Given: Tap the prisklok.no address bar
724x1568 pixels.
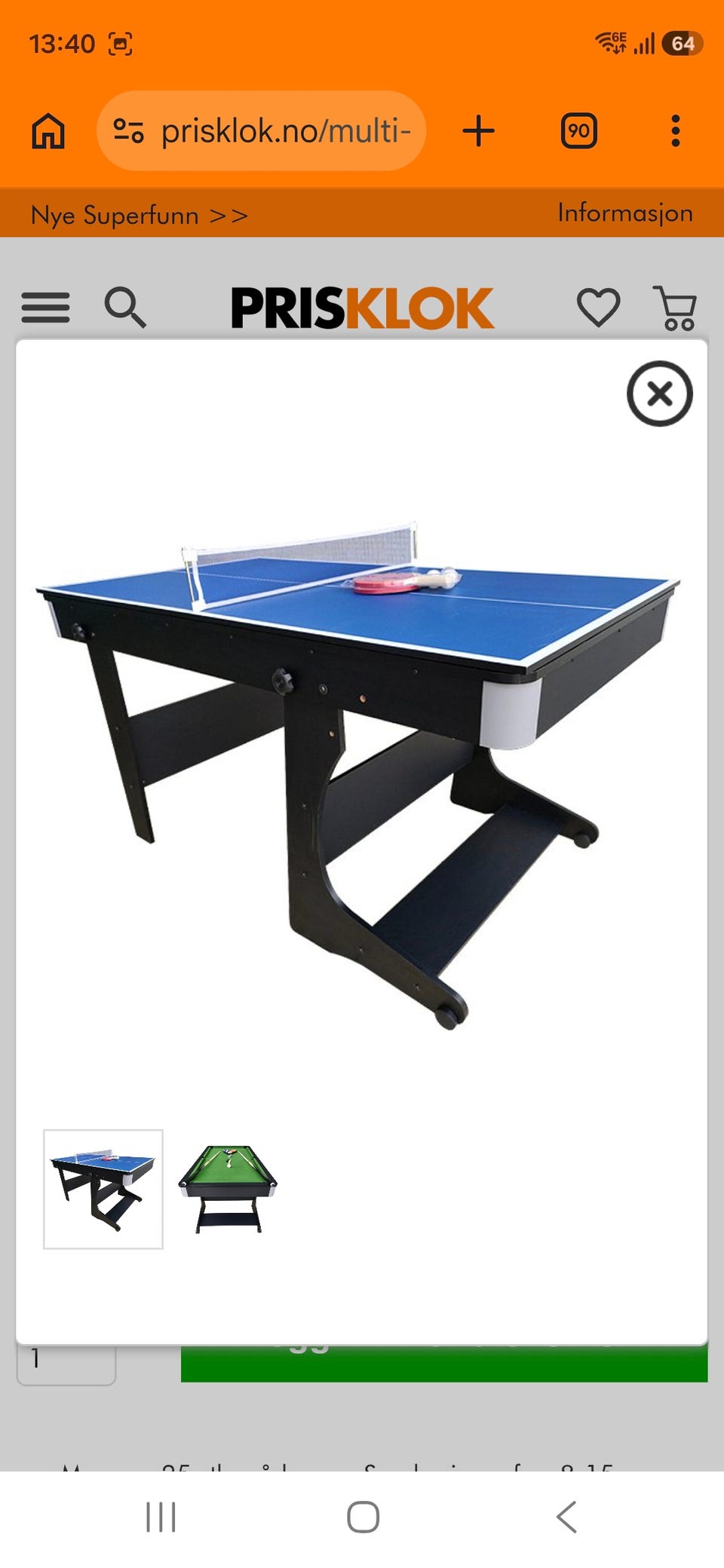Looking at the screenshot, I should click(262, 131).
